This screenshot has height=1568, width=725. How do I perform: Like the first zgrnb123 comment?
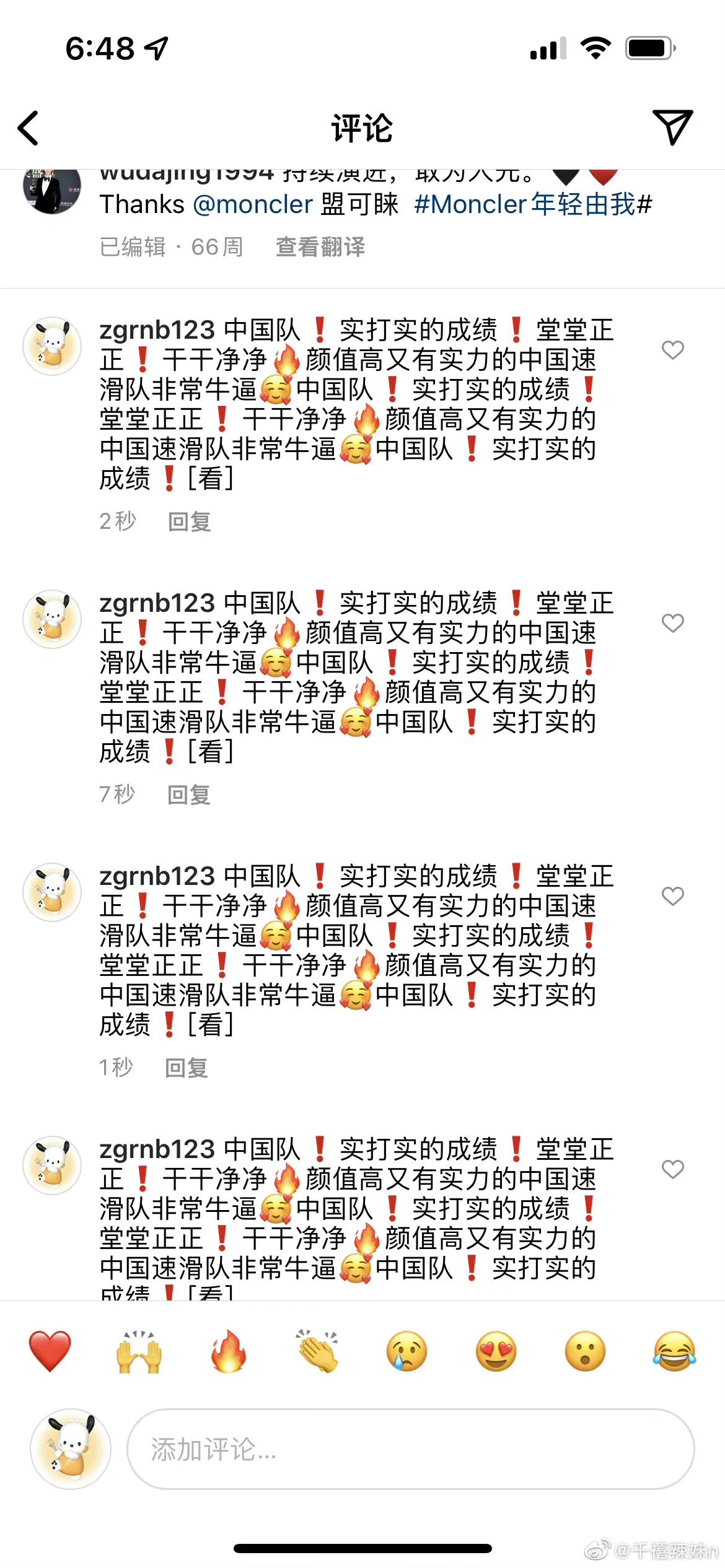[672, 350]
